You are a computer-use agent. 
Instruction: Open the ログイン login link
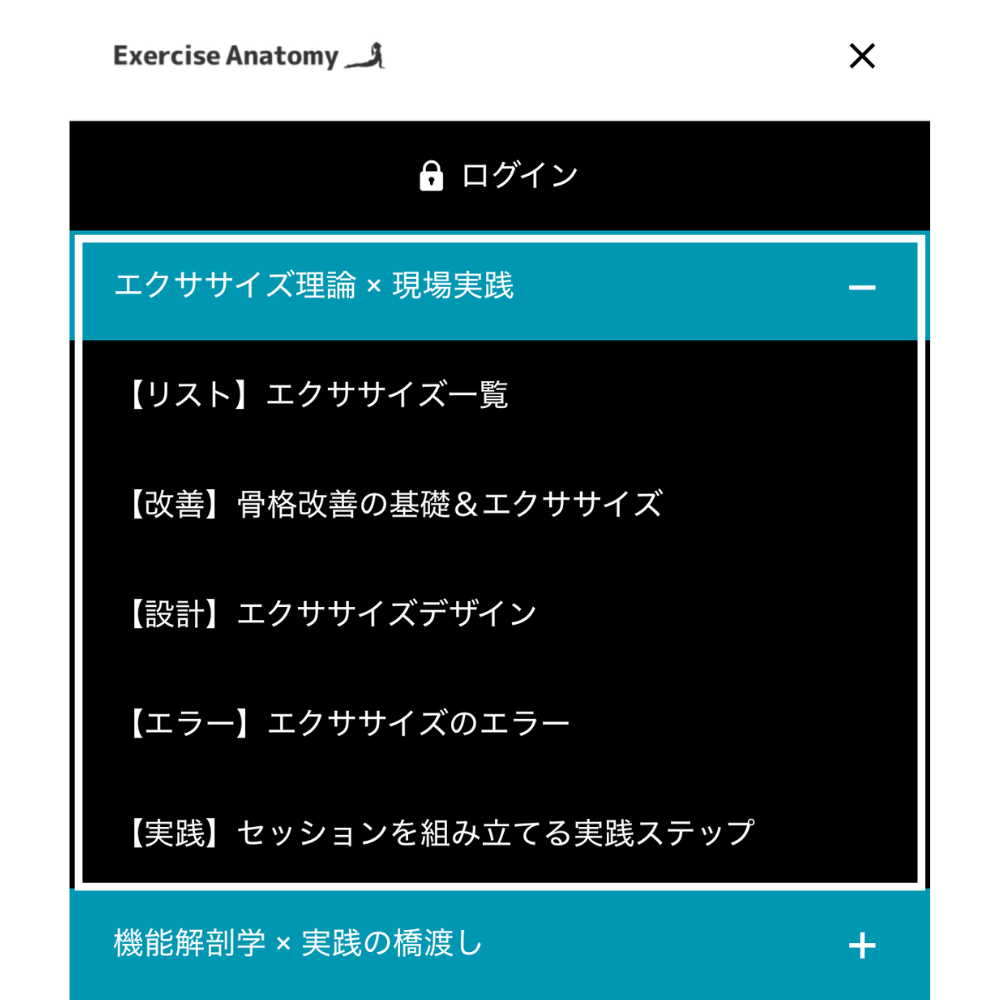tap(499, 176)
